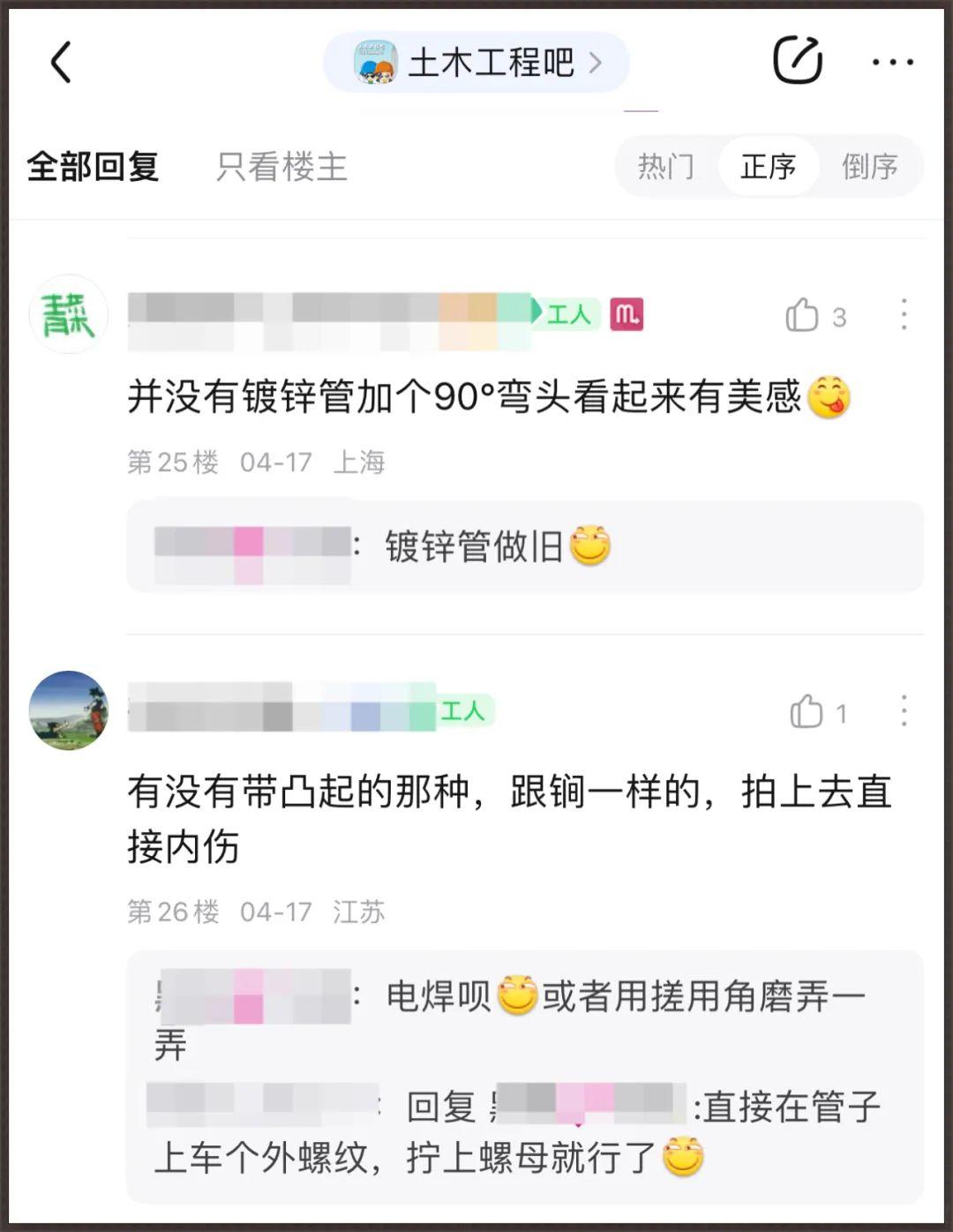Image resolution: width=953 pixels, height=1232 pixels.
Task: Open more options for the 第25楼 comment
Action: tap(904, 315)
